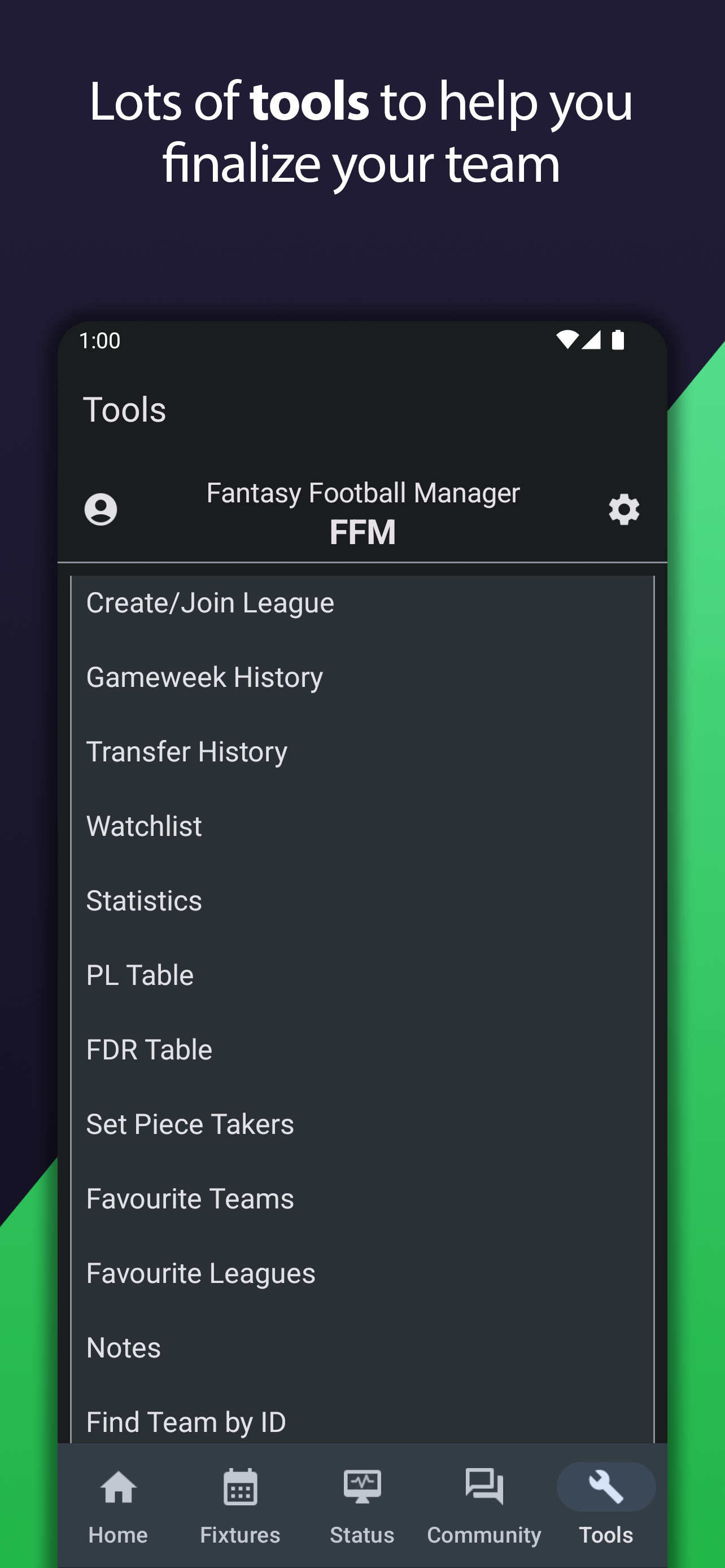Screen dimensions: 725x1568
Task: Open Status via the monitor icon
Action: [361, 1488]
